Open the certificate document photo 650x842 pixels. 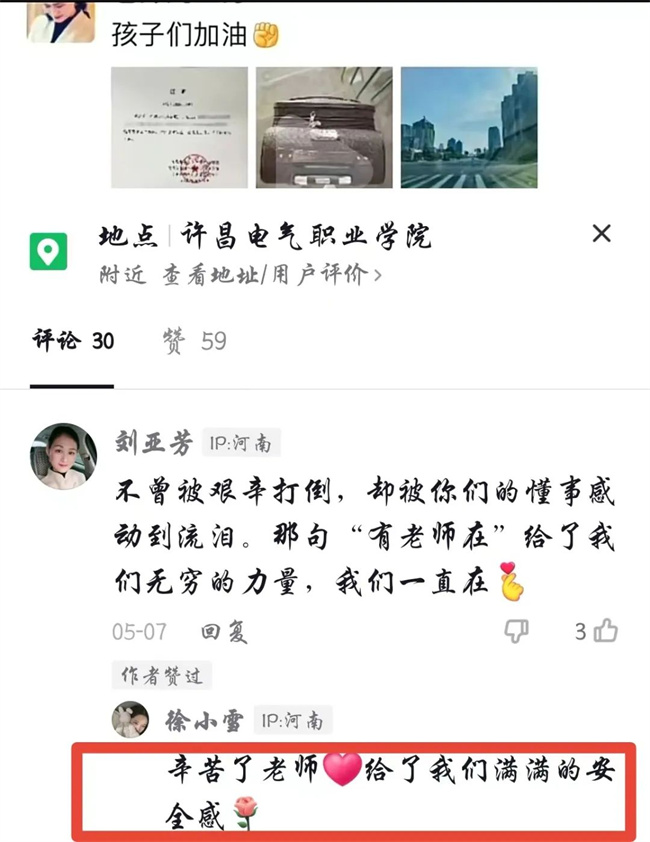[x=179, y=127]
